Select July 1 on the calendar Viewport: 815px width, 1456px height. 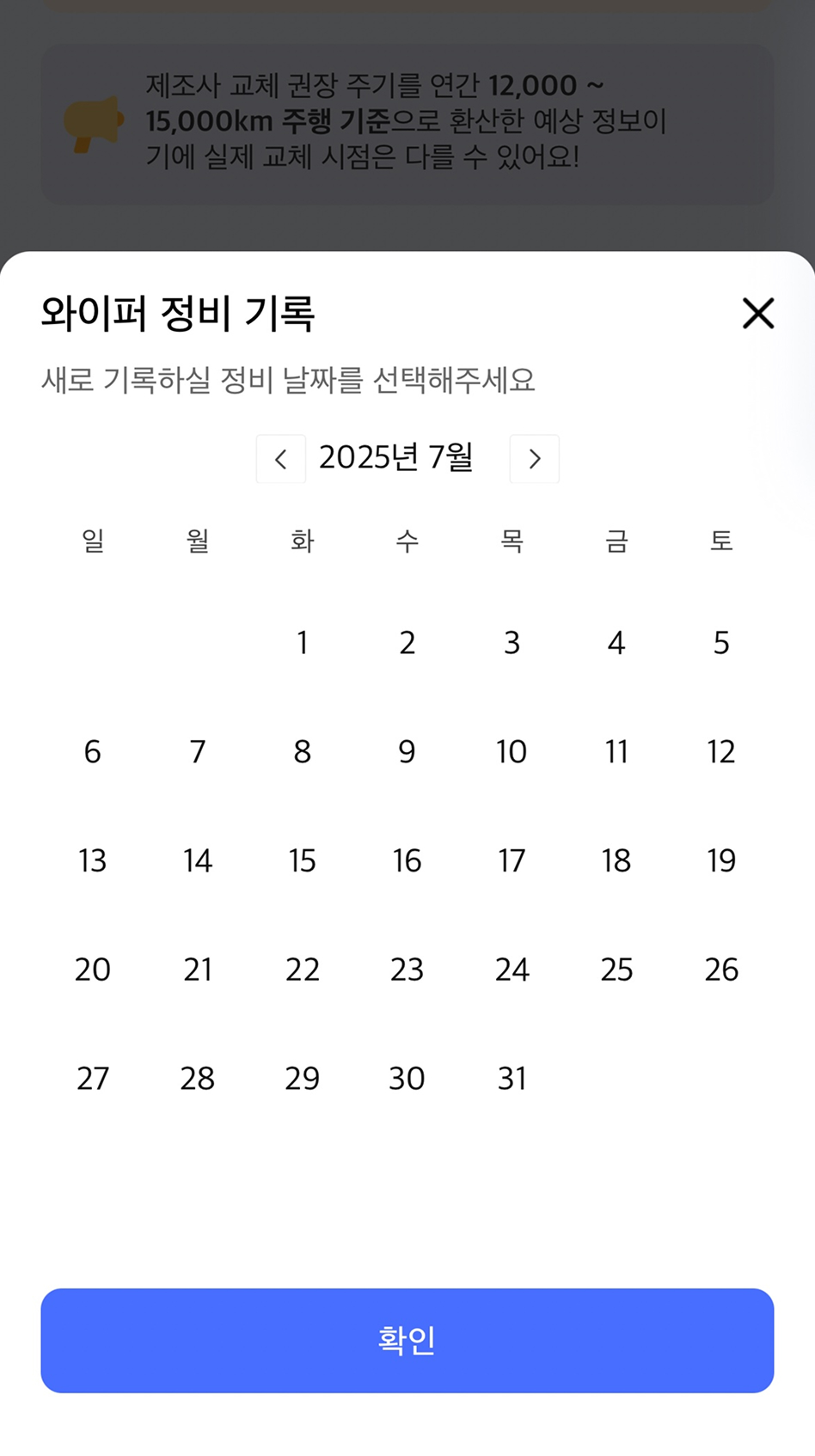302,642
